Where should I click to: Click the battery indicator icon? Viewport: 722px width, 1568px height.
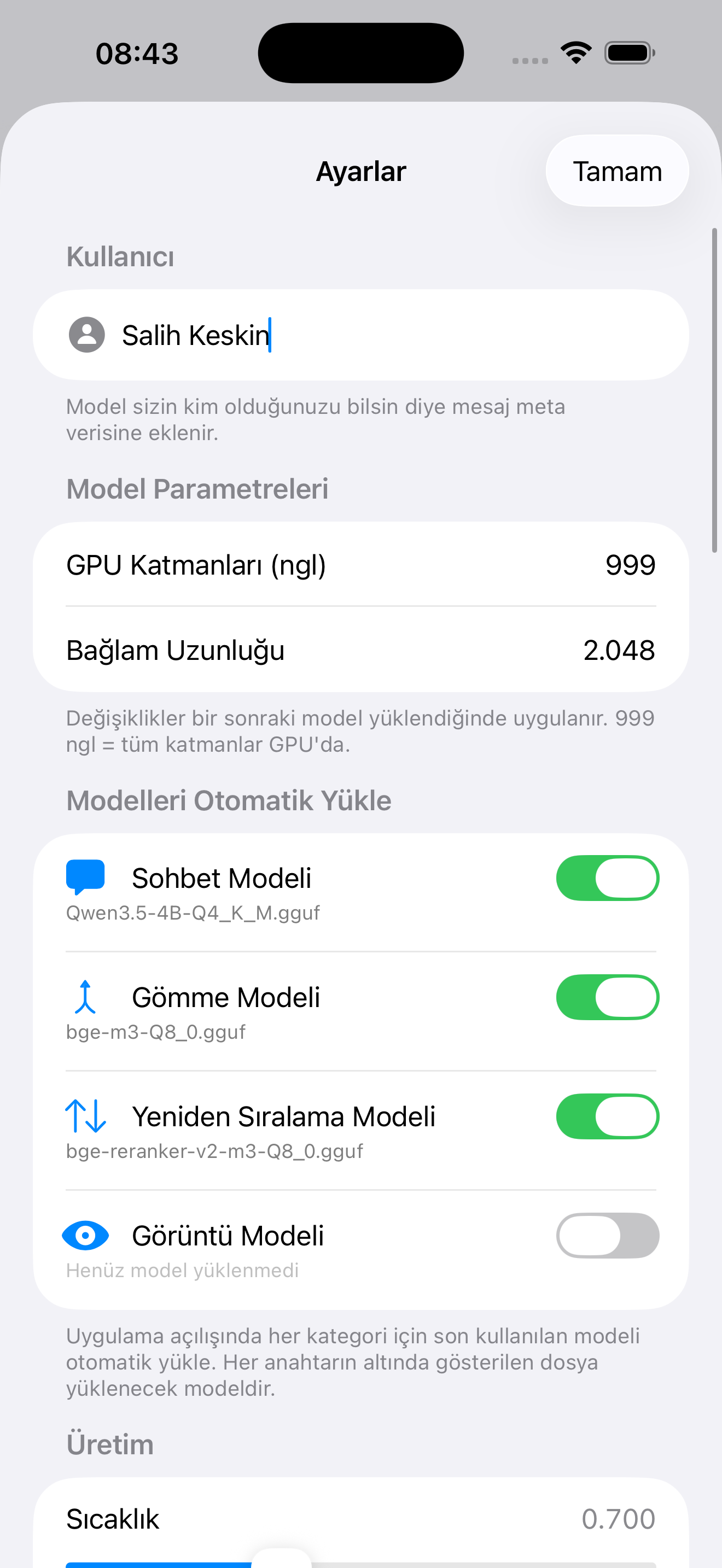[628, 52]
